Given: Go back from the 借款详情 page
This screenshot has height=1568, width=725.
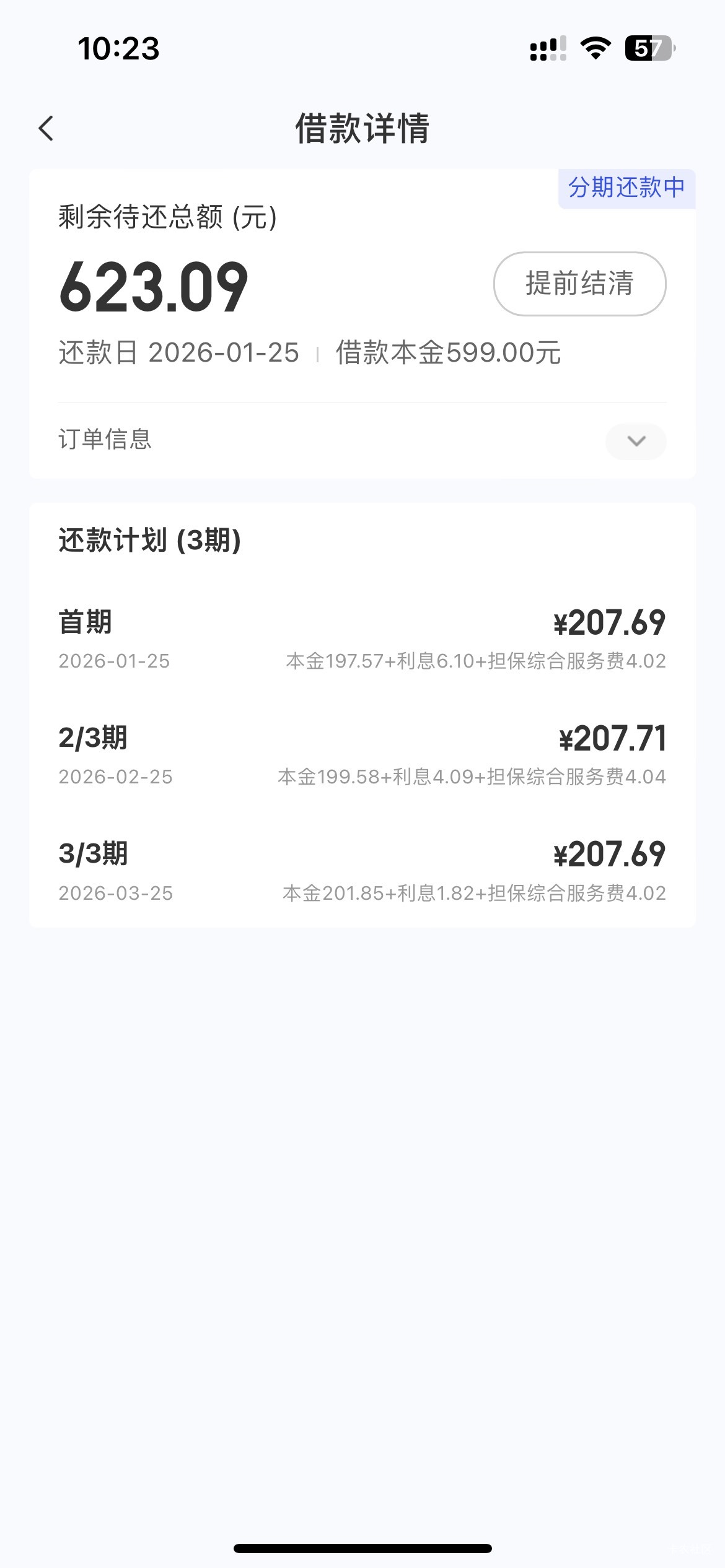Looking at the screenshot, I should point(46,129).
